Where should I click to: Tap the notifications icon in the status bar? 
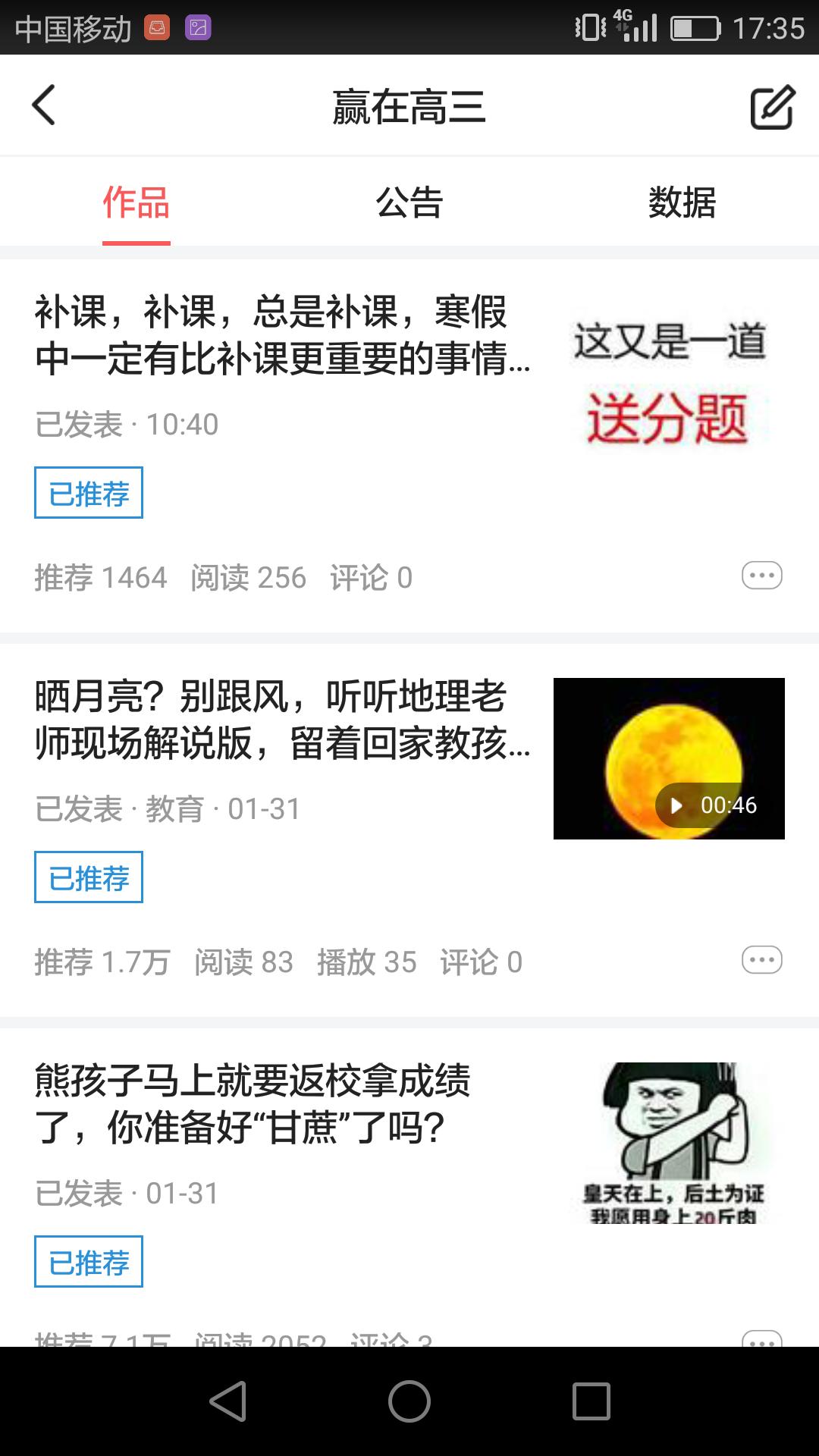pos(155,28)
